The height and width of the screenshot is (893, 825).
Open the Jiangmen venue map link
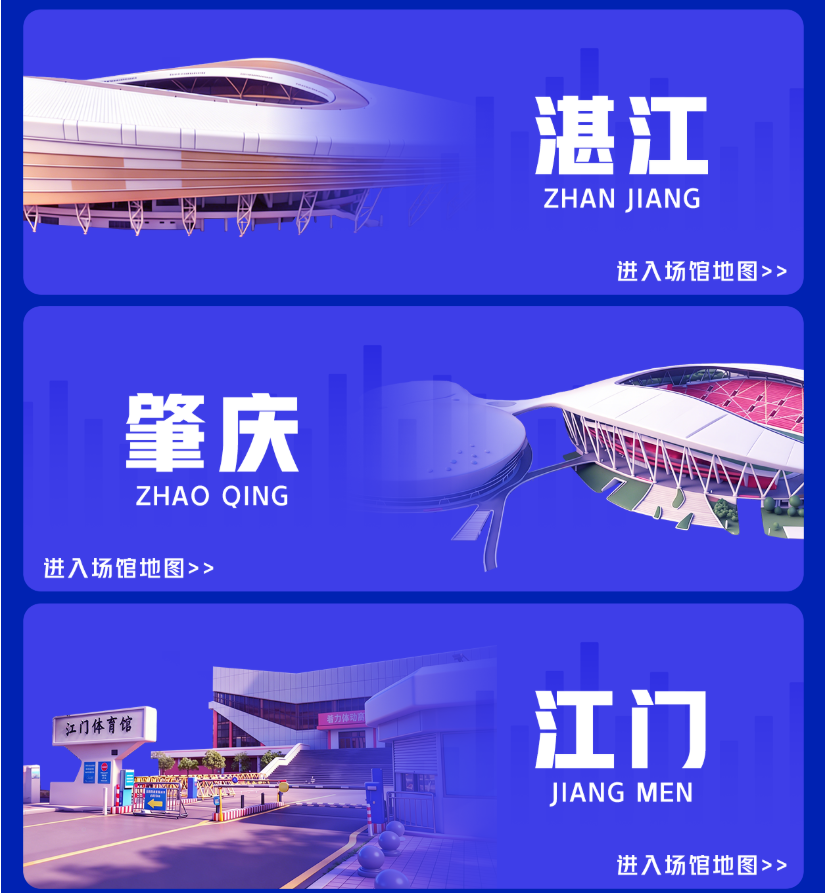pos(701,864)
